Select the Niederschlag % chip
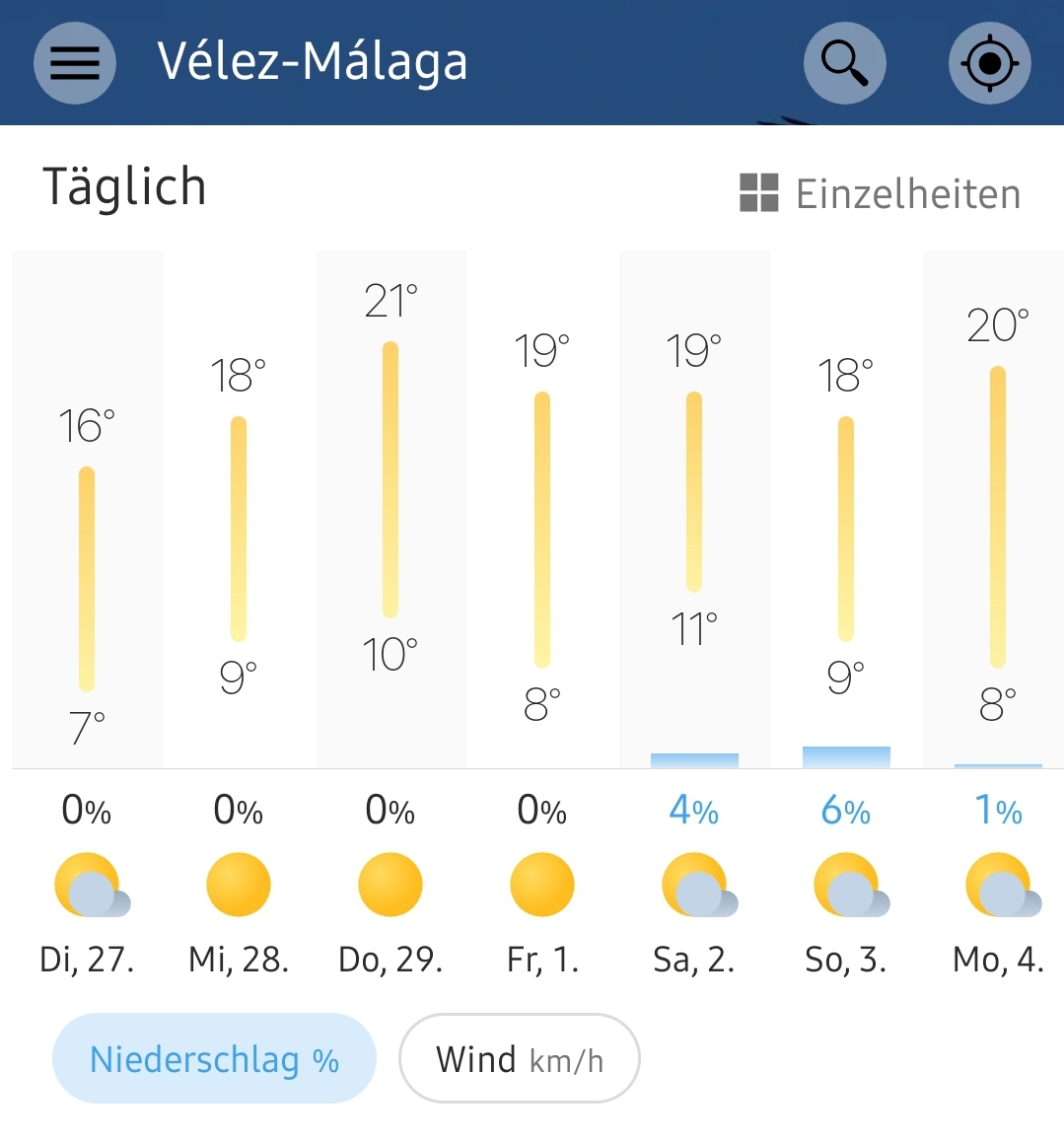The width and height of the screenshot is (1064, 1143). (214, 1059)
